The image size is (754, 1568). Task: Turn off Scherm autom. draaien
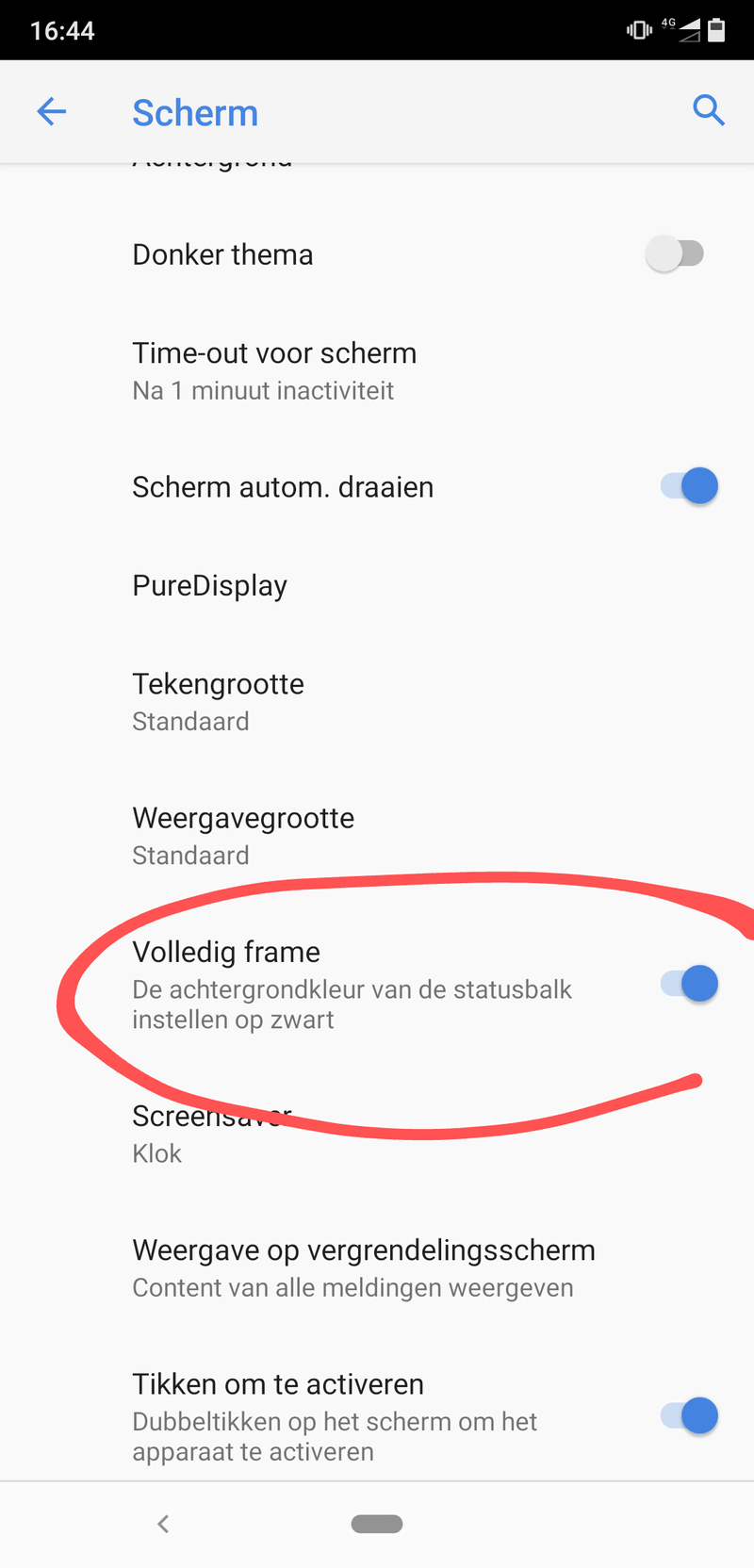pyautogui.click(x=690, y=486)
